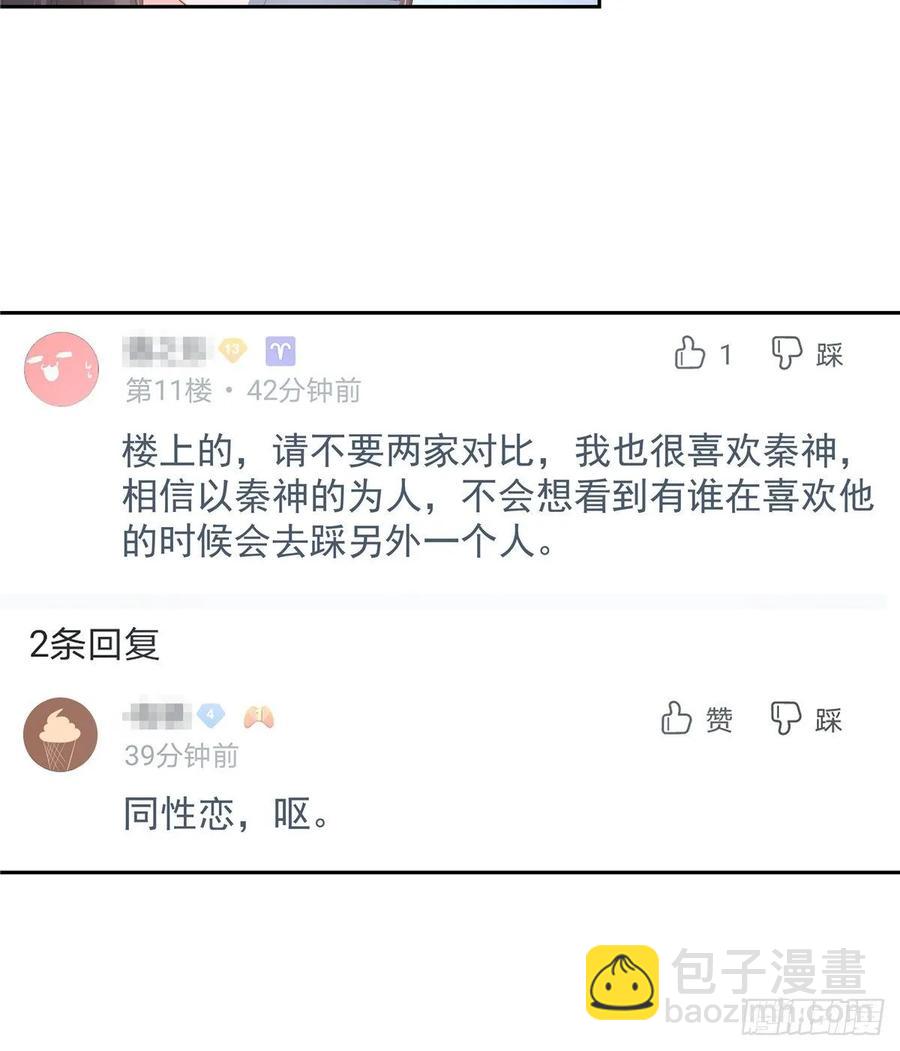Image resolution: width=900 pixels, height=1051 pixels.
Task: Dislike floor 11 comment via 踩 button
Action: 806,354
